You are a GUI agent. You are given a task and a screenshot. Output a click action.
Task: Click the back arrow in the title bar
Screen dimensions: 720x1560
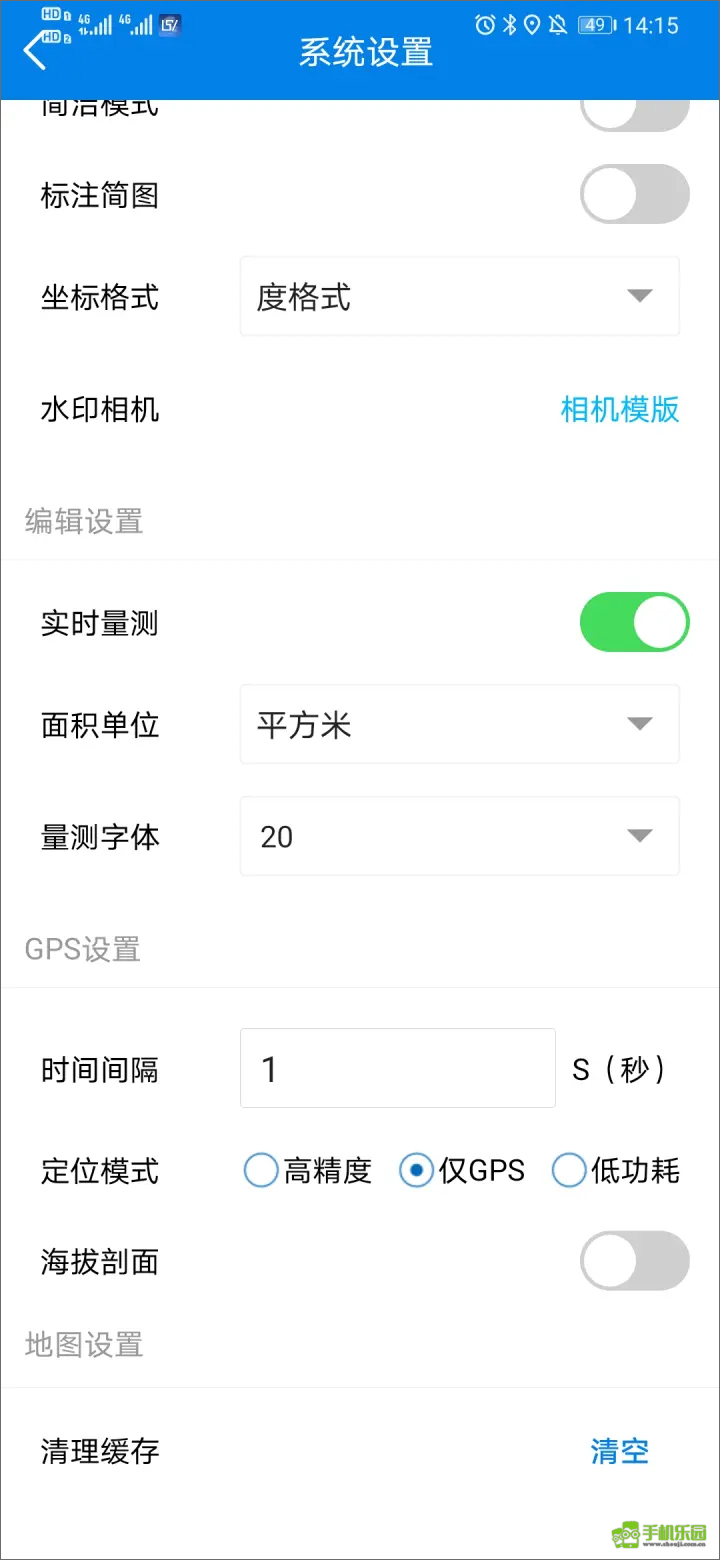33,49
